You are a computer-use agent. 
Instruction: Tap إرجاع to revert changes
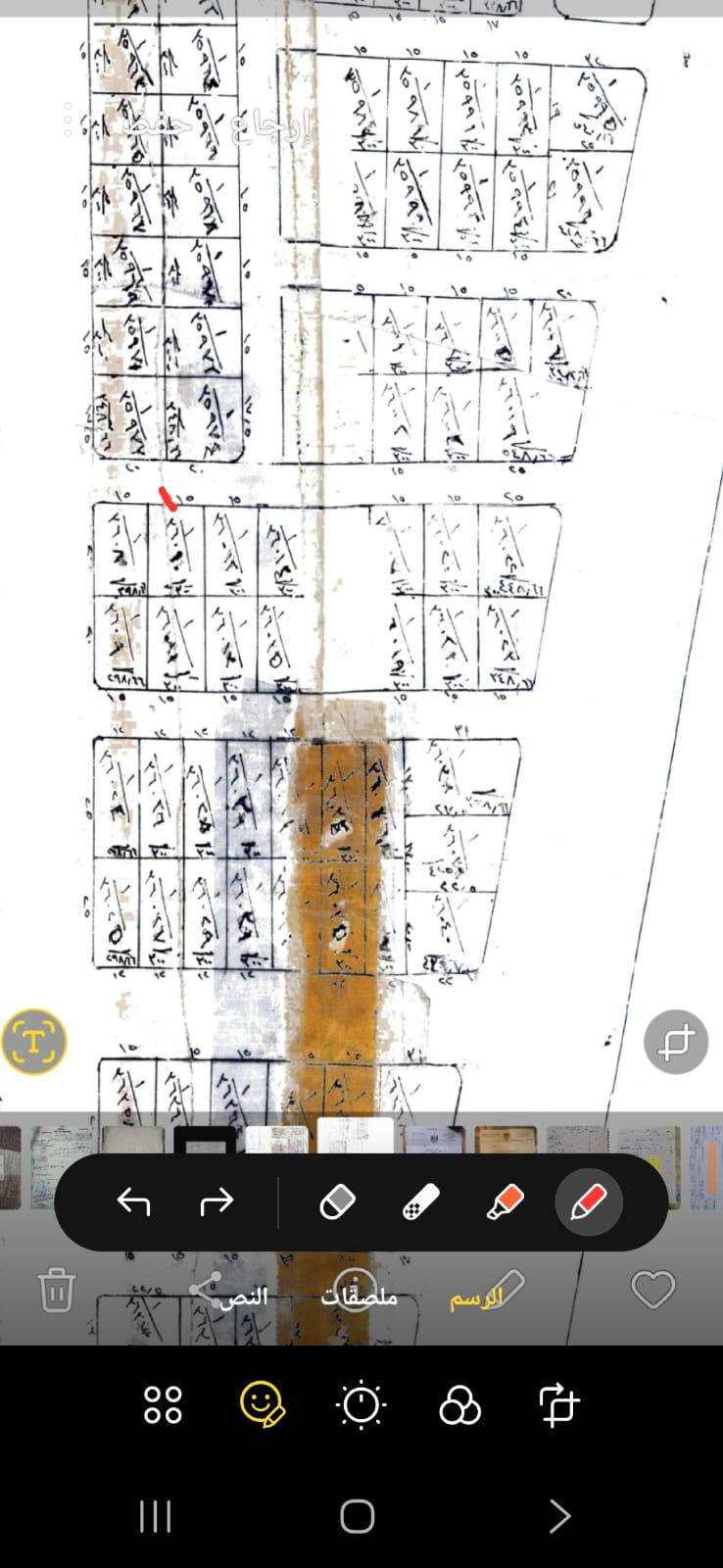click(x=272, y=128)
